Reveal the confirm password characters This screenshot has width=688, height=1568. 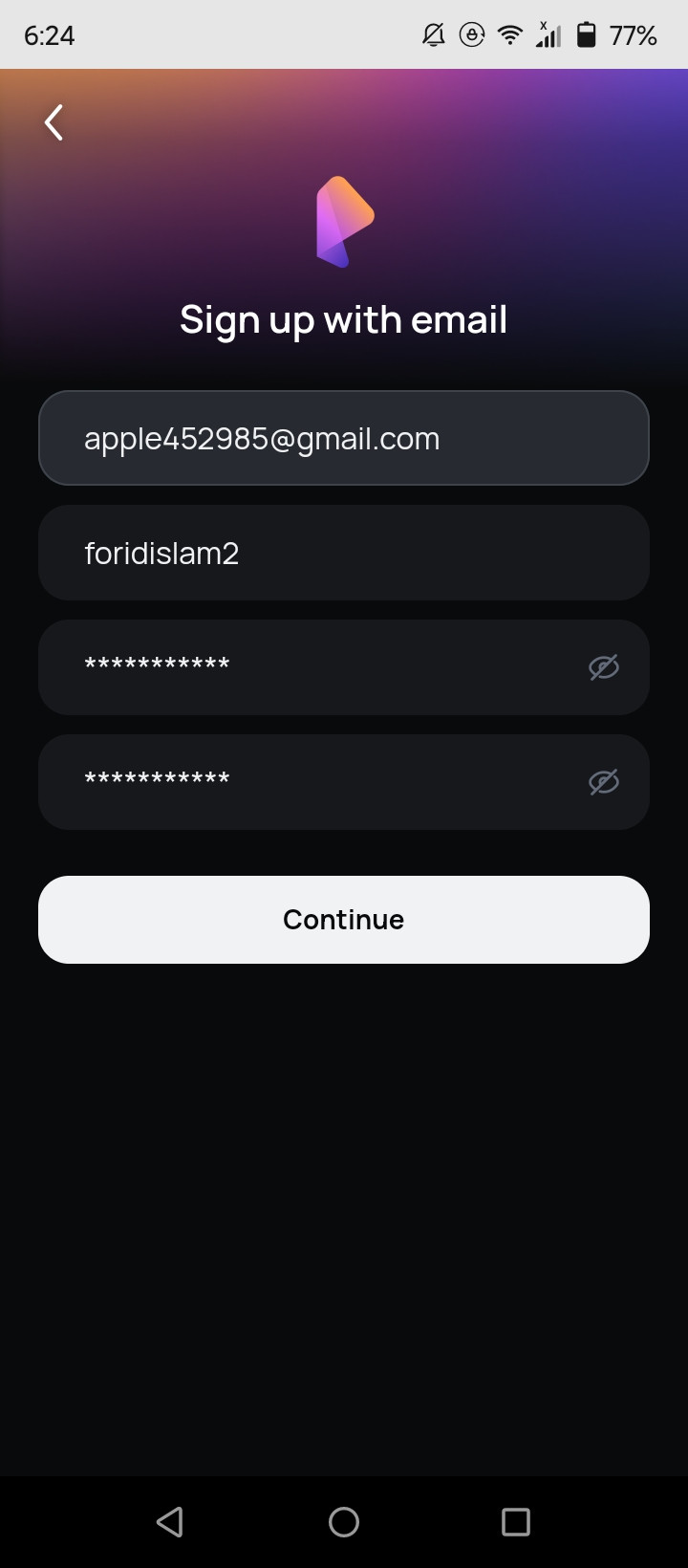point(603,782)
